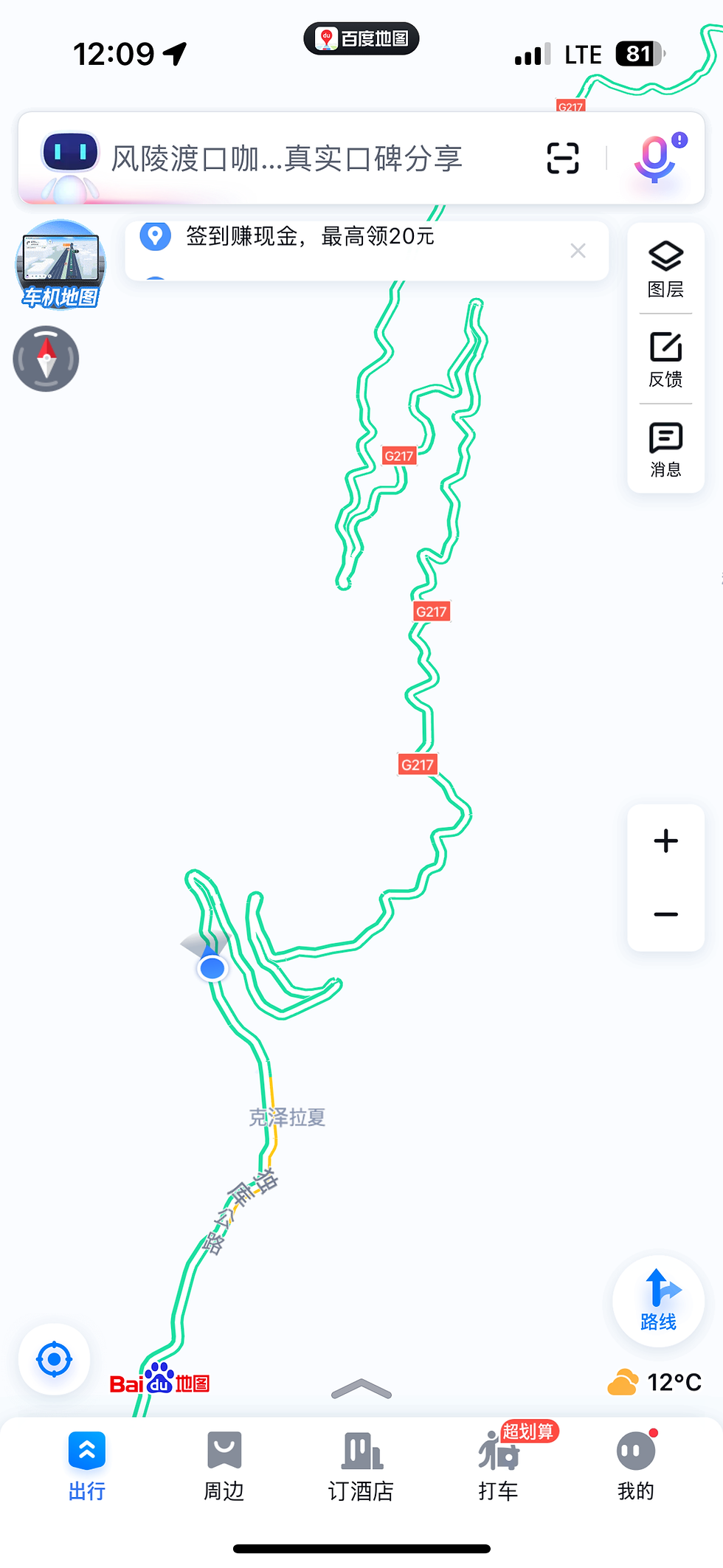Open the 图层 map layers panel
Viewport: 723px width, 1568px height.
665,270
